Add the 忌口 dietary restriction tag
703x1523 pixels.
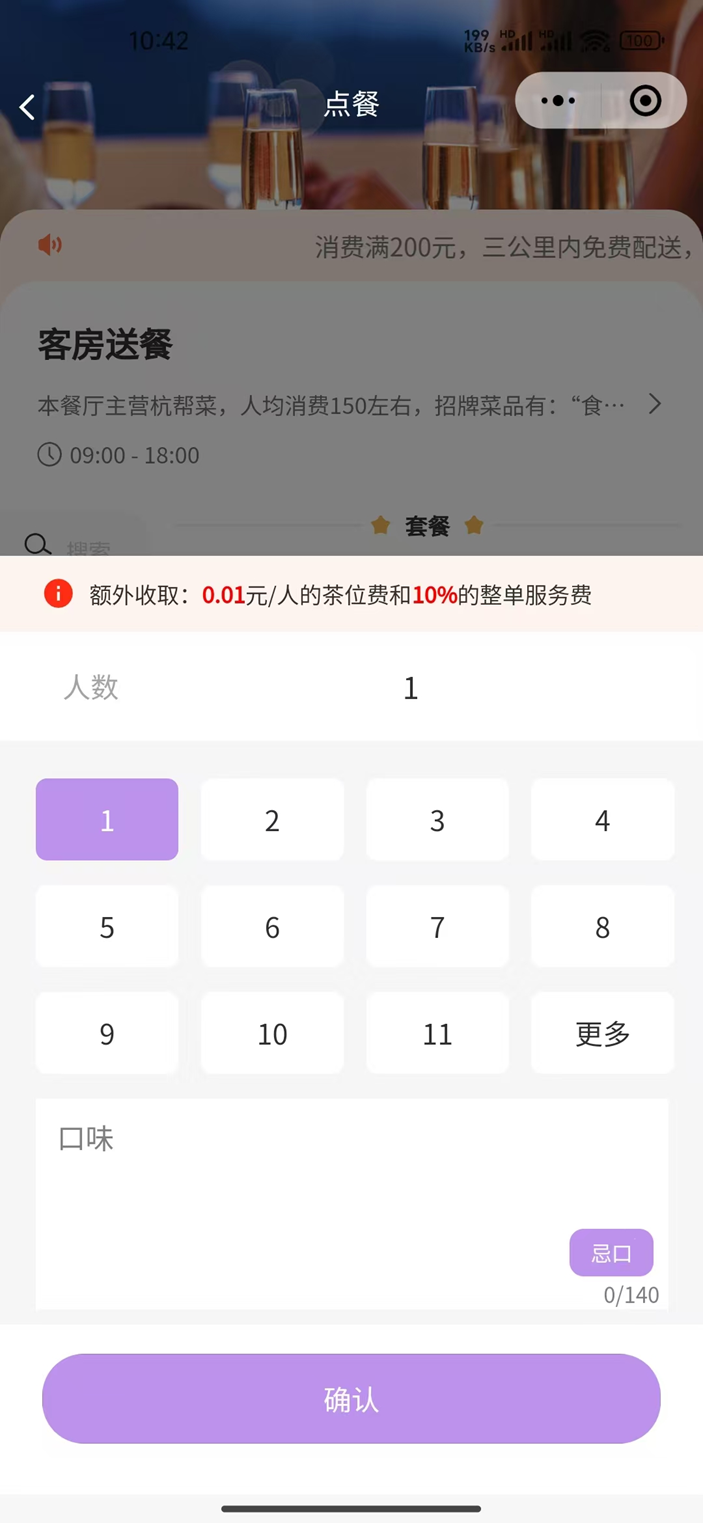tap(611, 1253)
